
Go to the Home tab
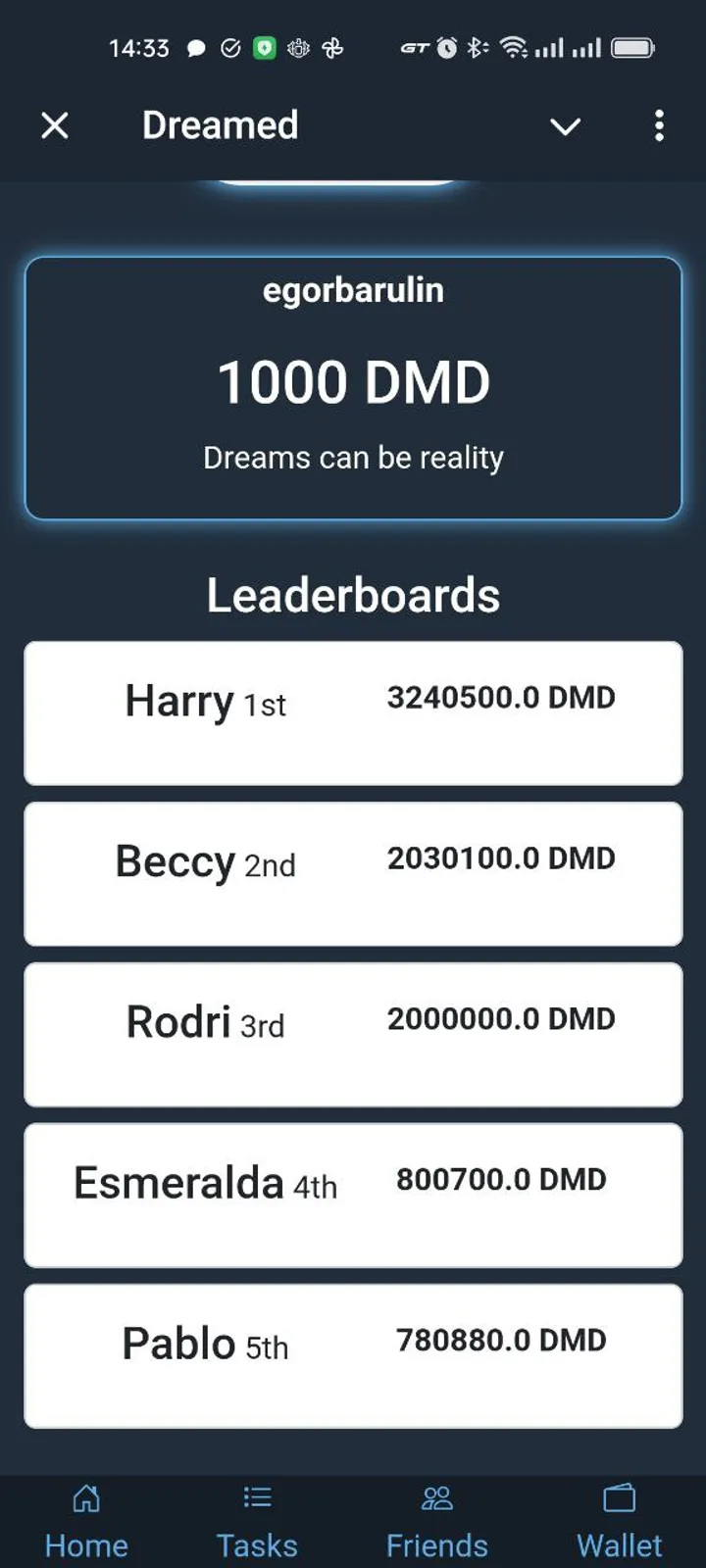[x=86, y=1521]
